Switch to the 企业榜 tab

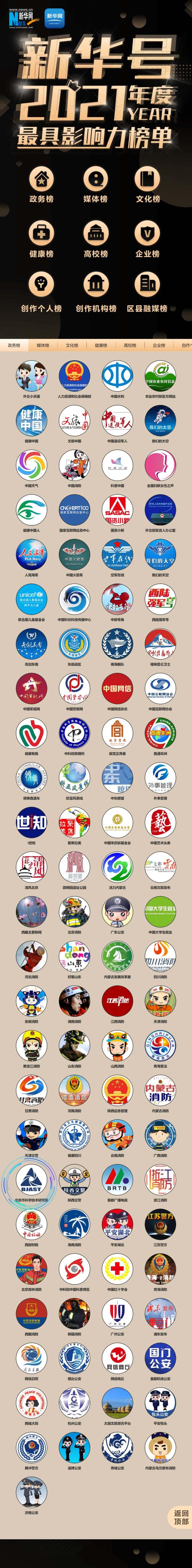(158, 345)
